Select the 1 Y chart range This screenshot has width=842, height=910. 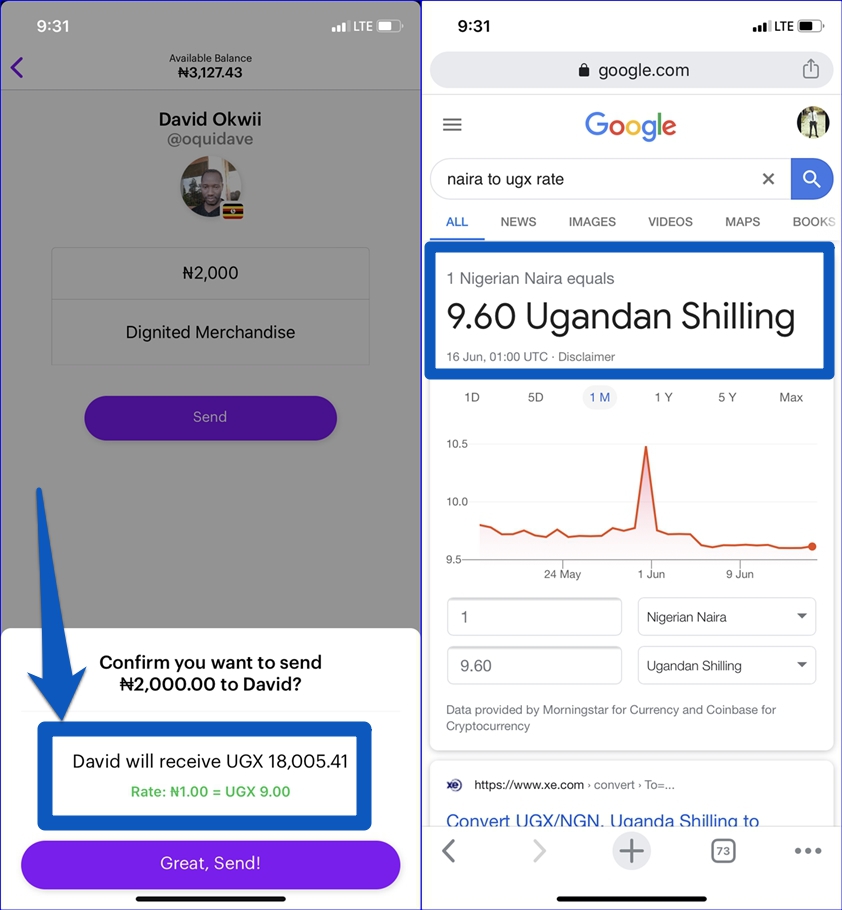[x=663, y=397]
